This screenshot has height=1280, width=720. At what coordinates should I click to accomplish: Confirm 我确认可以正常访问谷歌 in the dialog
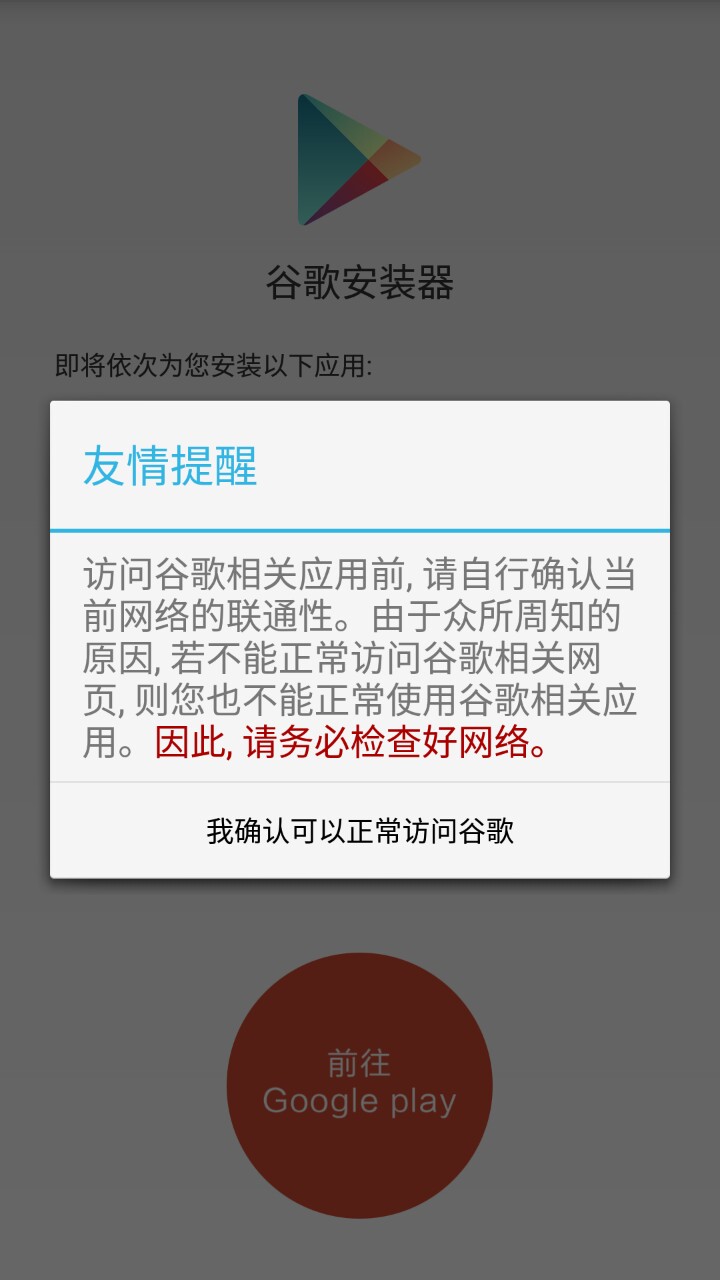tap(360, 831)
